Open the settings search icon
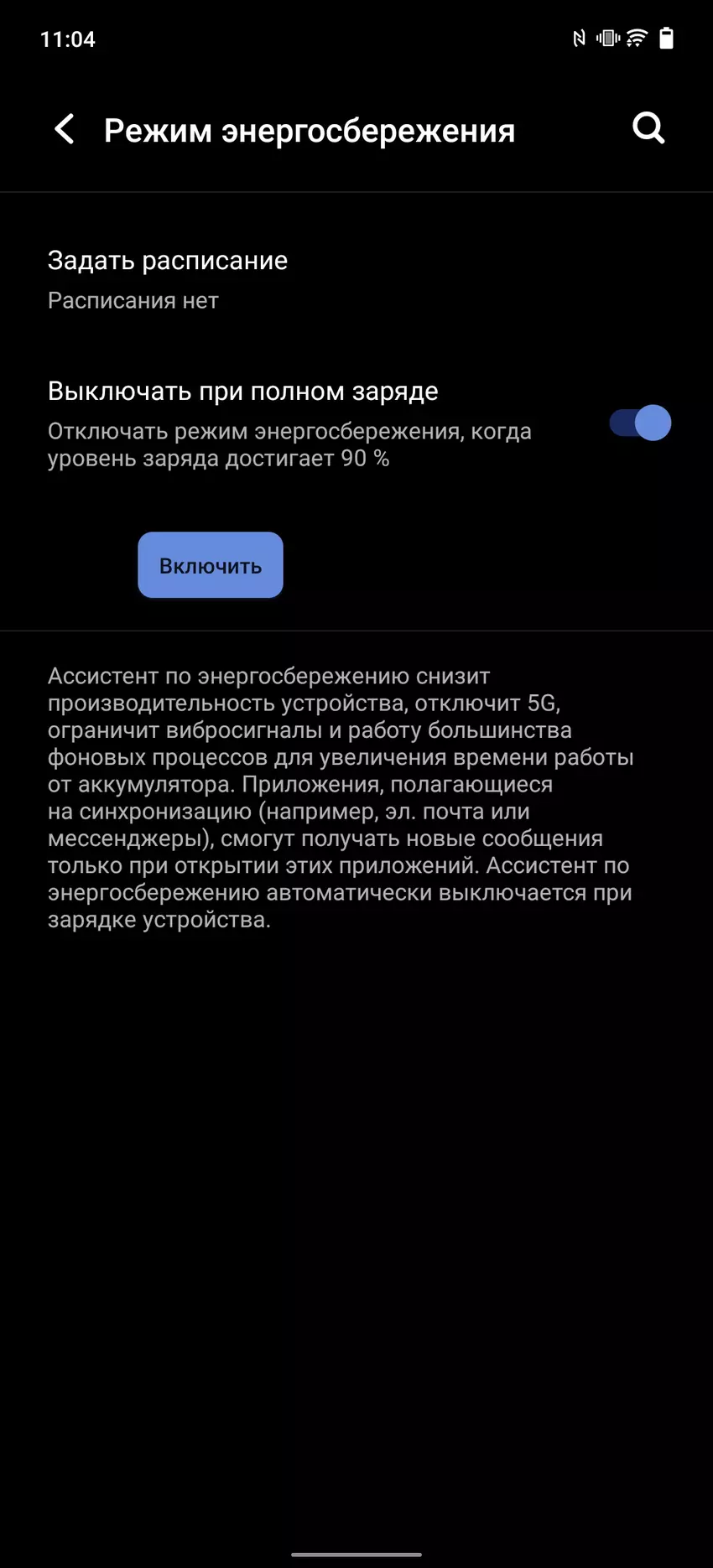Image resolution: width=713 pixels, height=1568 pixels. [x=648, y=129]
